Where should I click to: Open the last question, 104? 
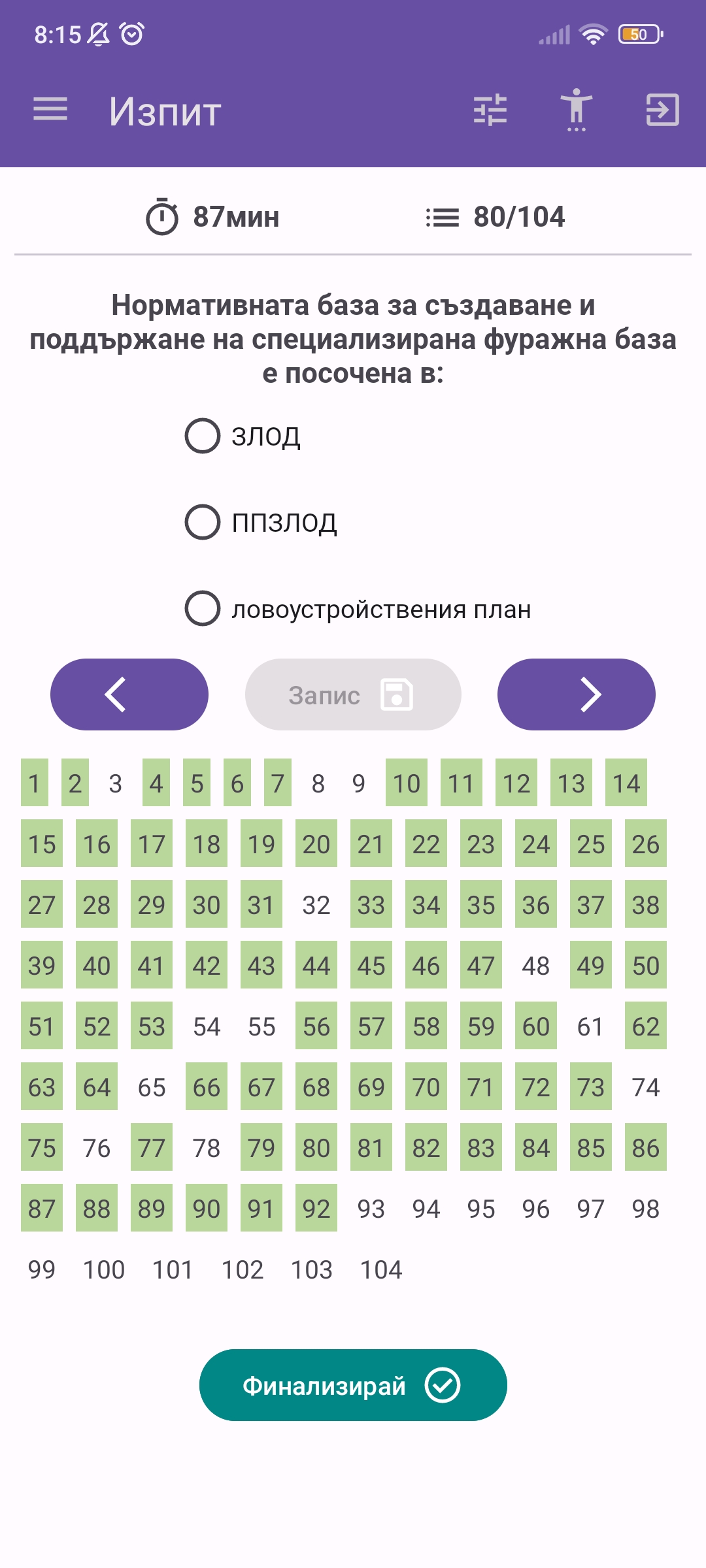coord(381,1269)
